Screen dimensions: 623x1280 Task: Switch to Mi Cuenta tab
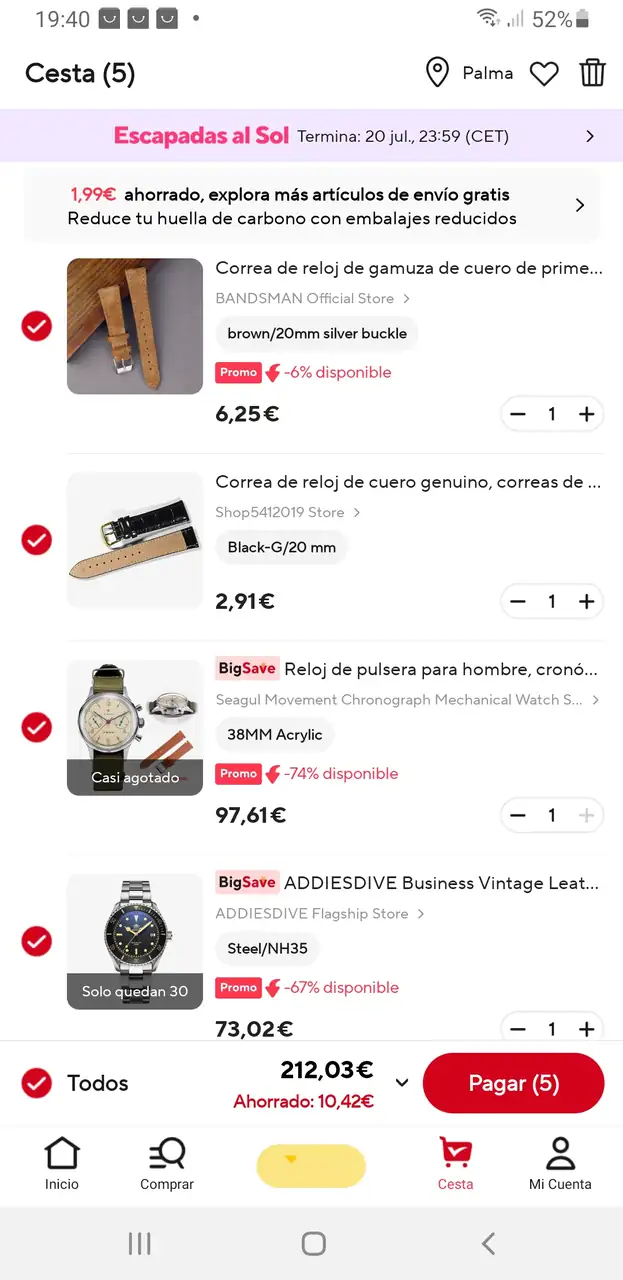(x=560, y=1164)
